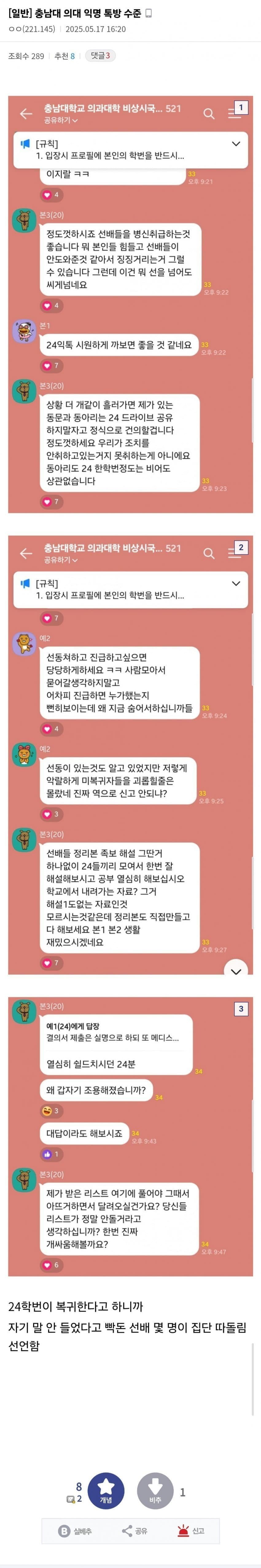The height and width of the screenshot is (1568, 261).
Task: Open the first chat screenshot image labeled 1
Action: click(x=130, y=304)
